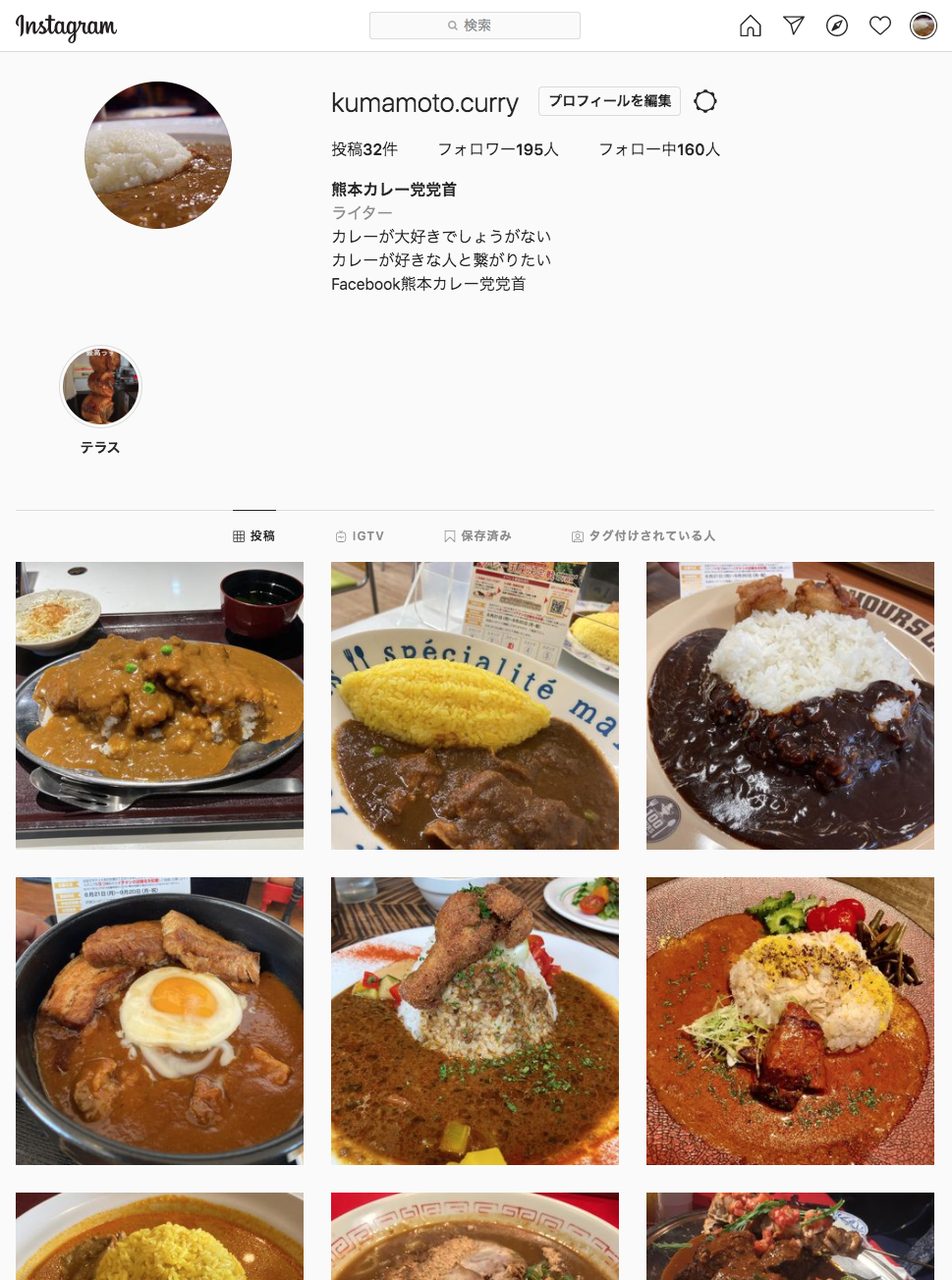This screenshot has width=952, height=1280.
Task: Open the black curry with white rice post
Action: [x=790, y=705]
